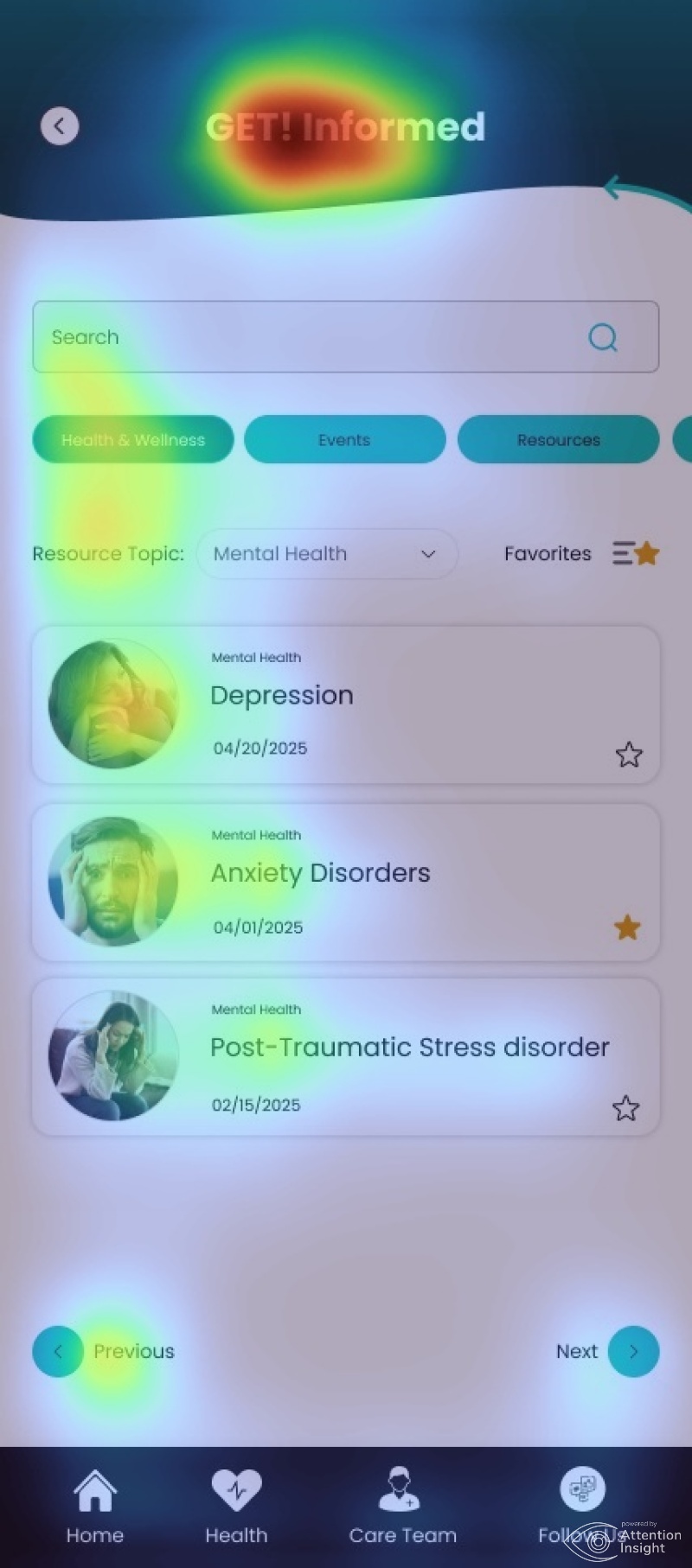
Task: Expand the Mental Health topic dropdown
Action: tap(327, 554)
